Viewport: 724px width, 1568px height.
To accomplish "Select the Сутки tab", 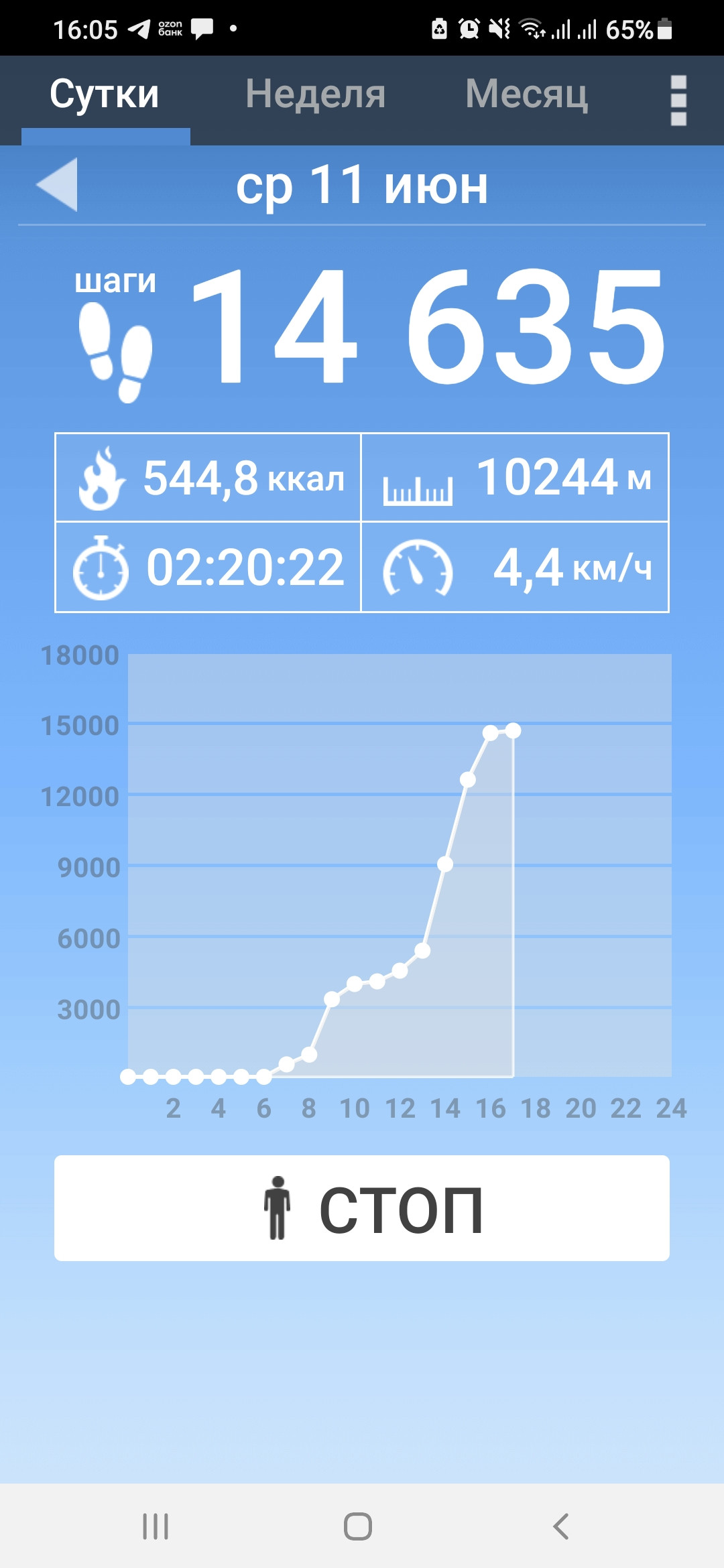I will [x=105, y=94].
